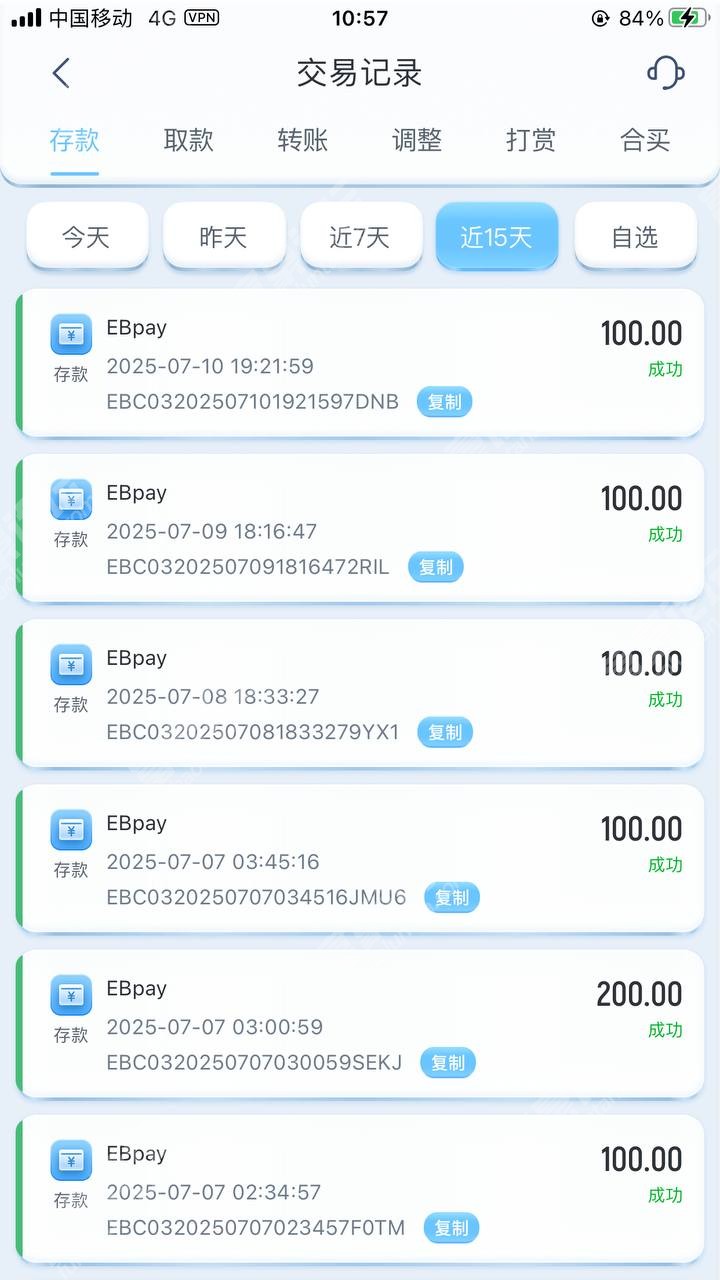Copy order number ending in 457F0TM
Viewport: 720px width, 1280px height.
[451, 1227]
